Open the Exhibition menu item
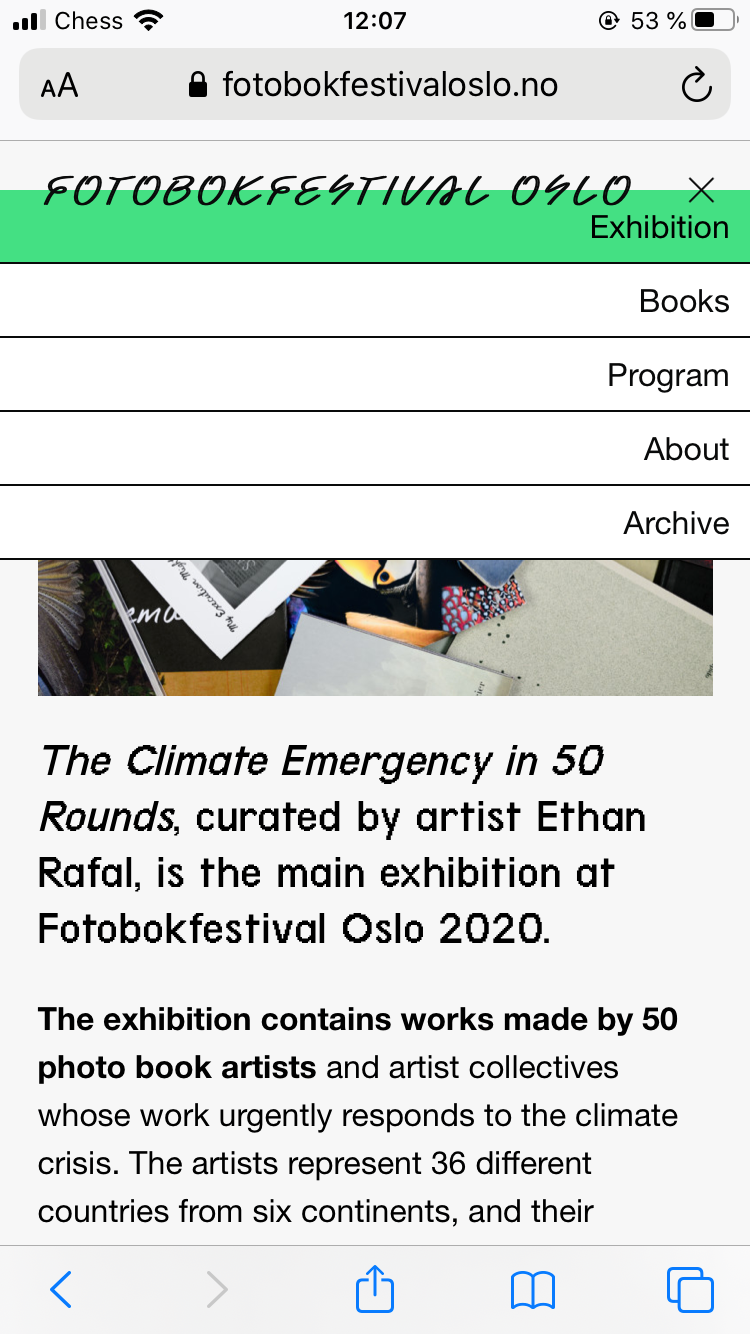Image resolution: width=750 pixels, height=1334 pixels. tap(658, 228)
